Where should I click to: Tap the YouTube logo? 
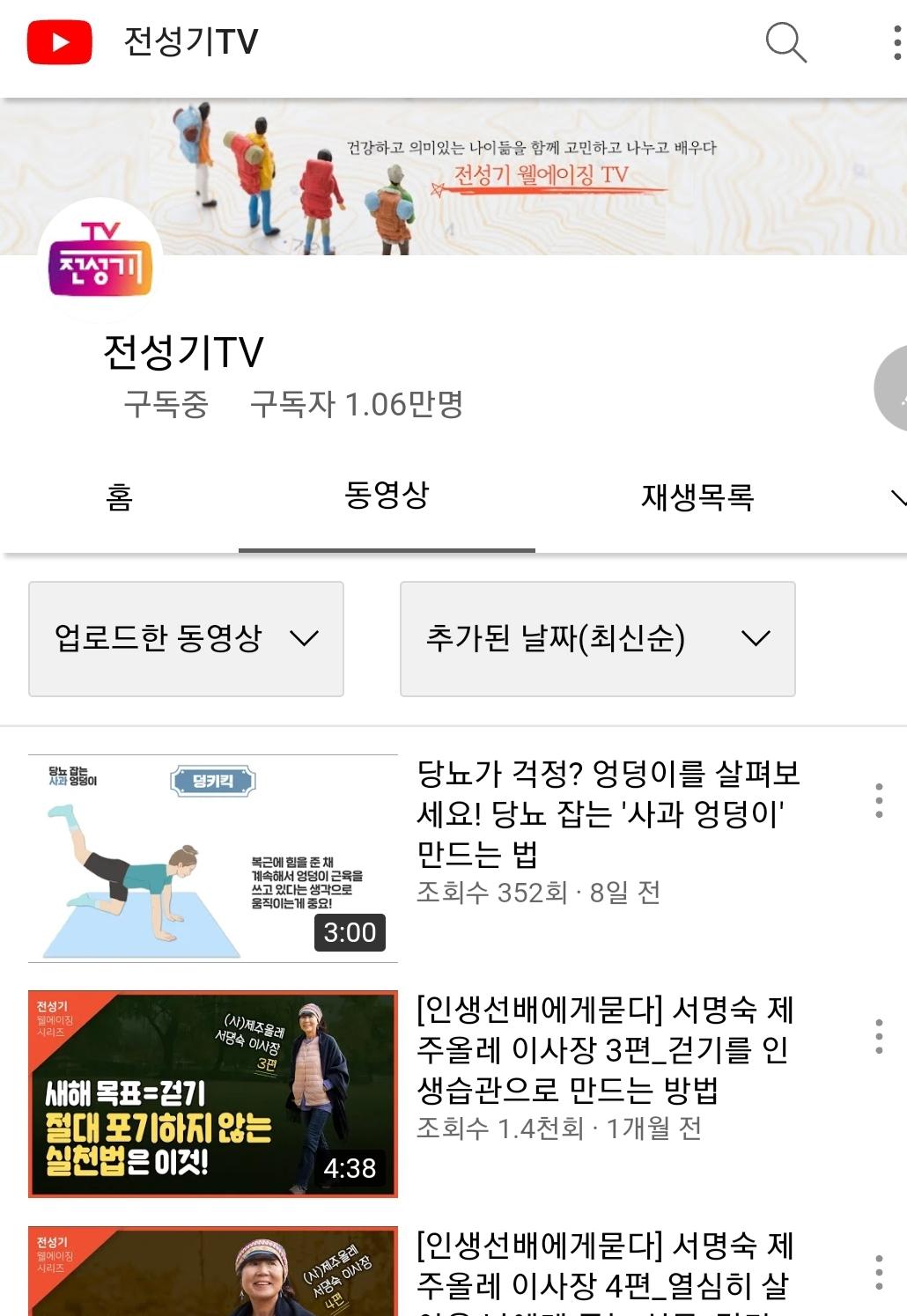click(x=59, y=42)
